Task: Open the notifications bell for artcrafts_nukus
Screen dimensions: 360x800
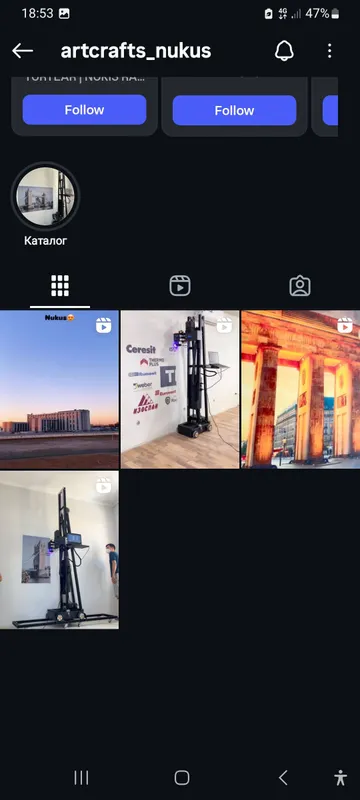Action: click(x=284, y=51)
